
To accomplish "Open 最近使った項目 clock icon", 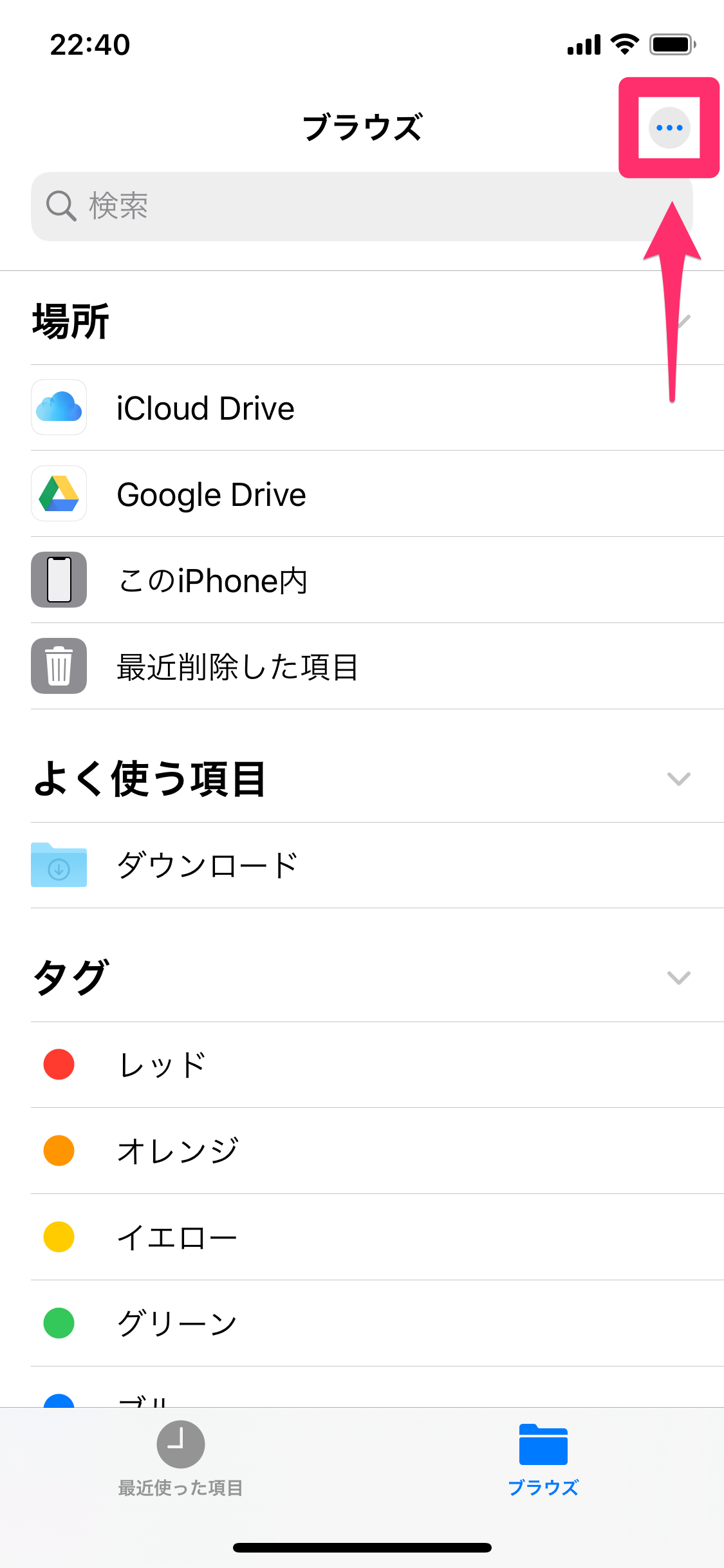I will 180,1443.
